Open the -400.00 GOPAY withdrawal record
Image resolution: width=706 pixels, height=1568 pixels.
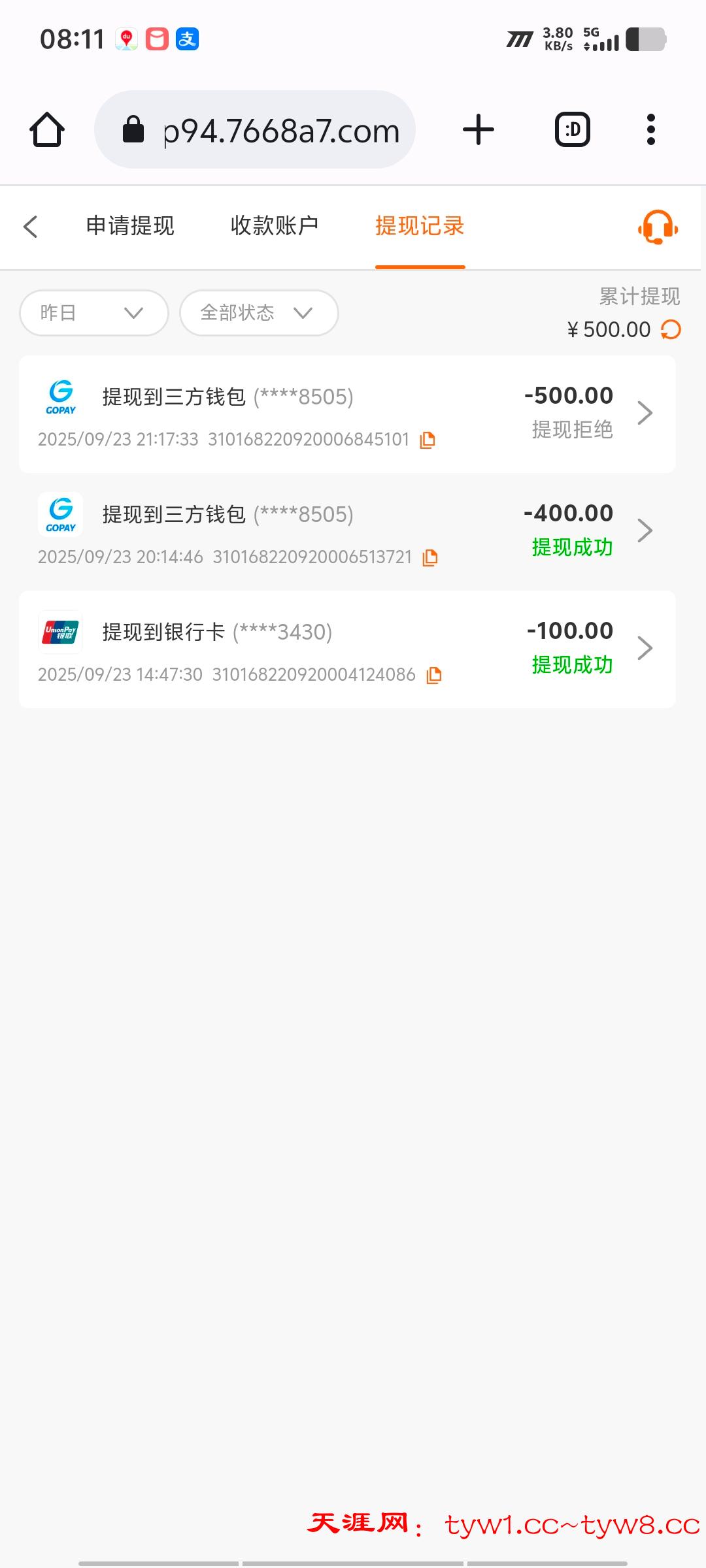tap(347, 531)
